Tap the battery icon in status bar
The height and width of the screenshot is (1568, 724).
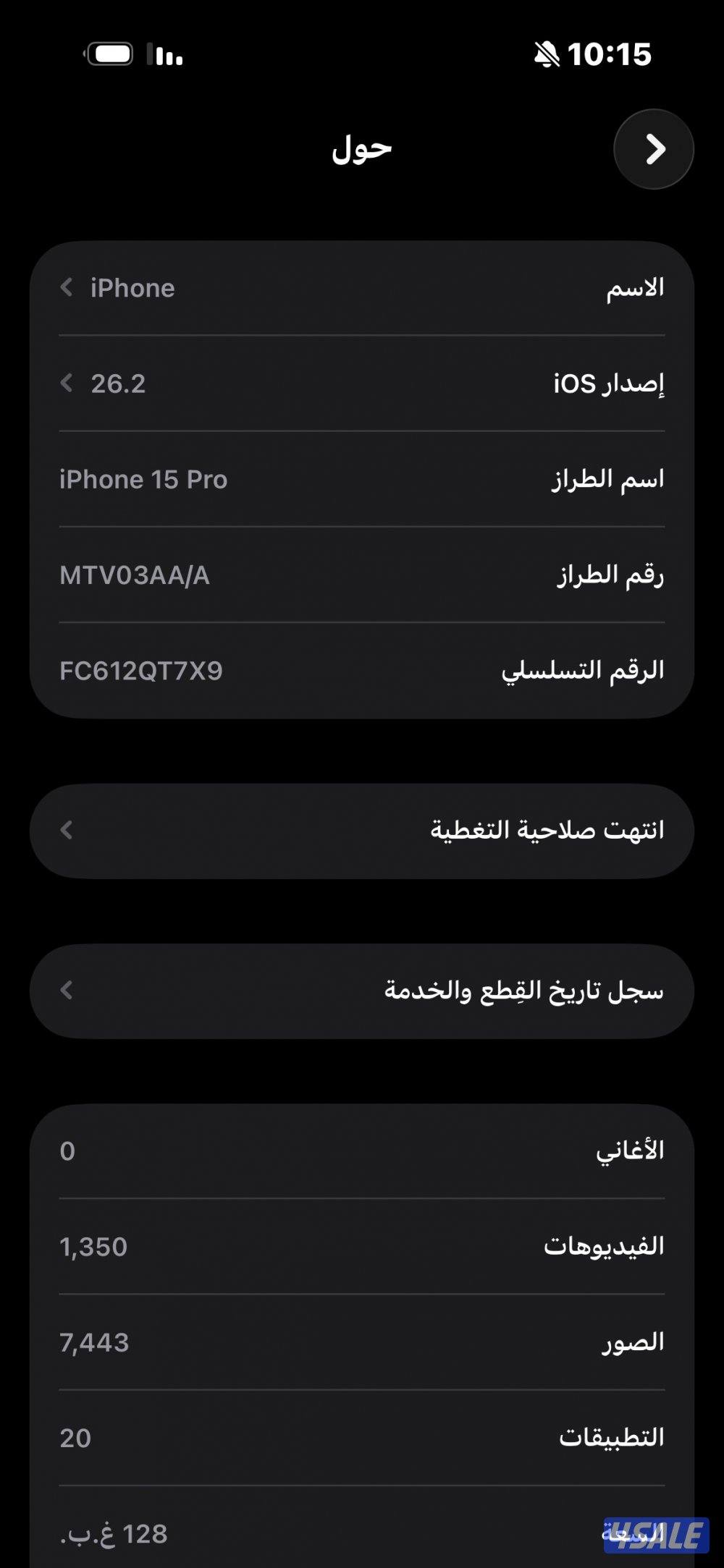tap(109, 53)
